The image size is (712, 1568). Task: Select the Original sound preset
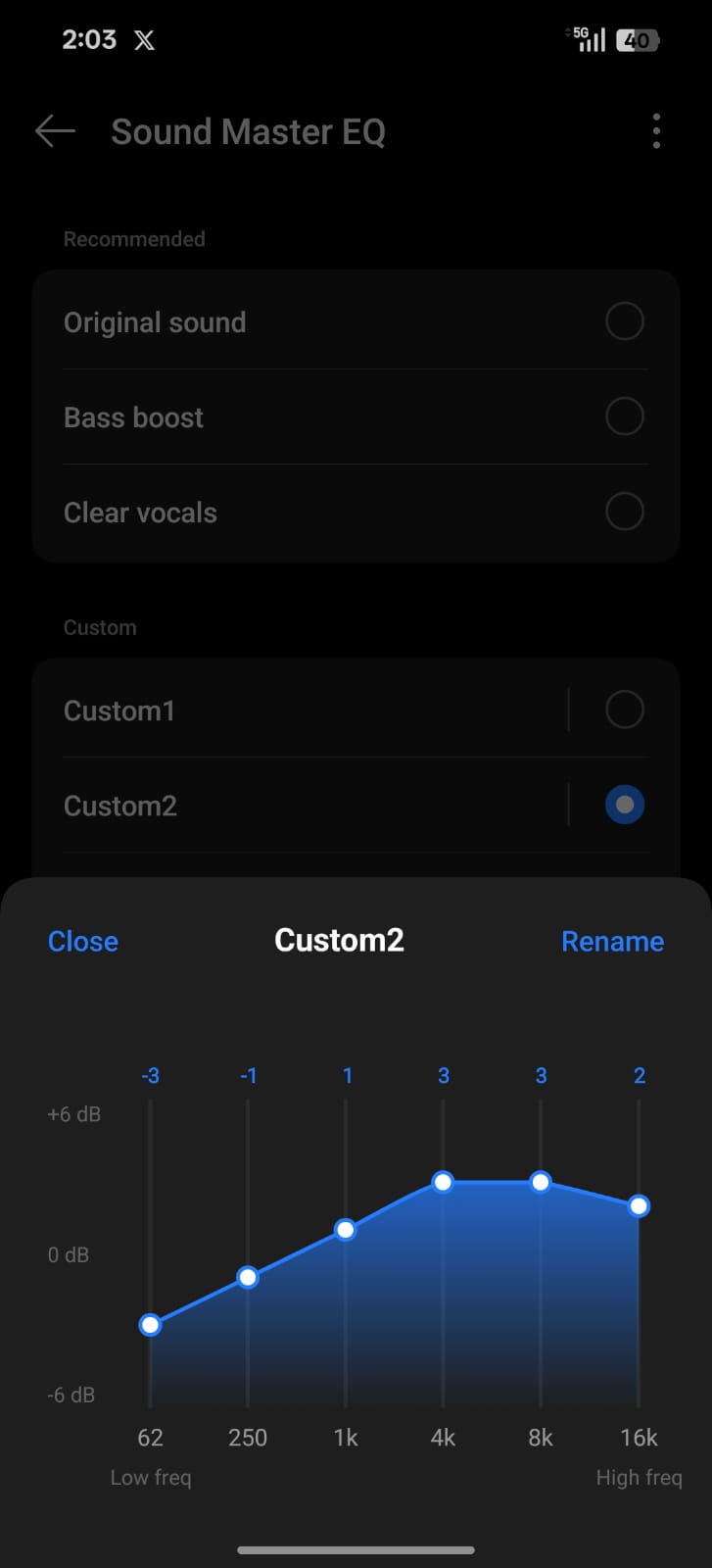coord(624,321)
